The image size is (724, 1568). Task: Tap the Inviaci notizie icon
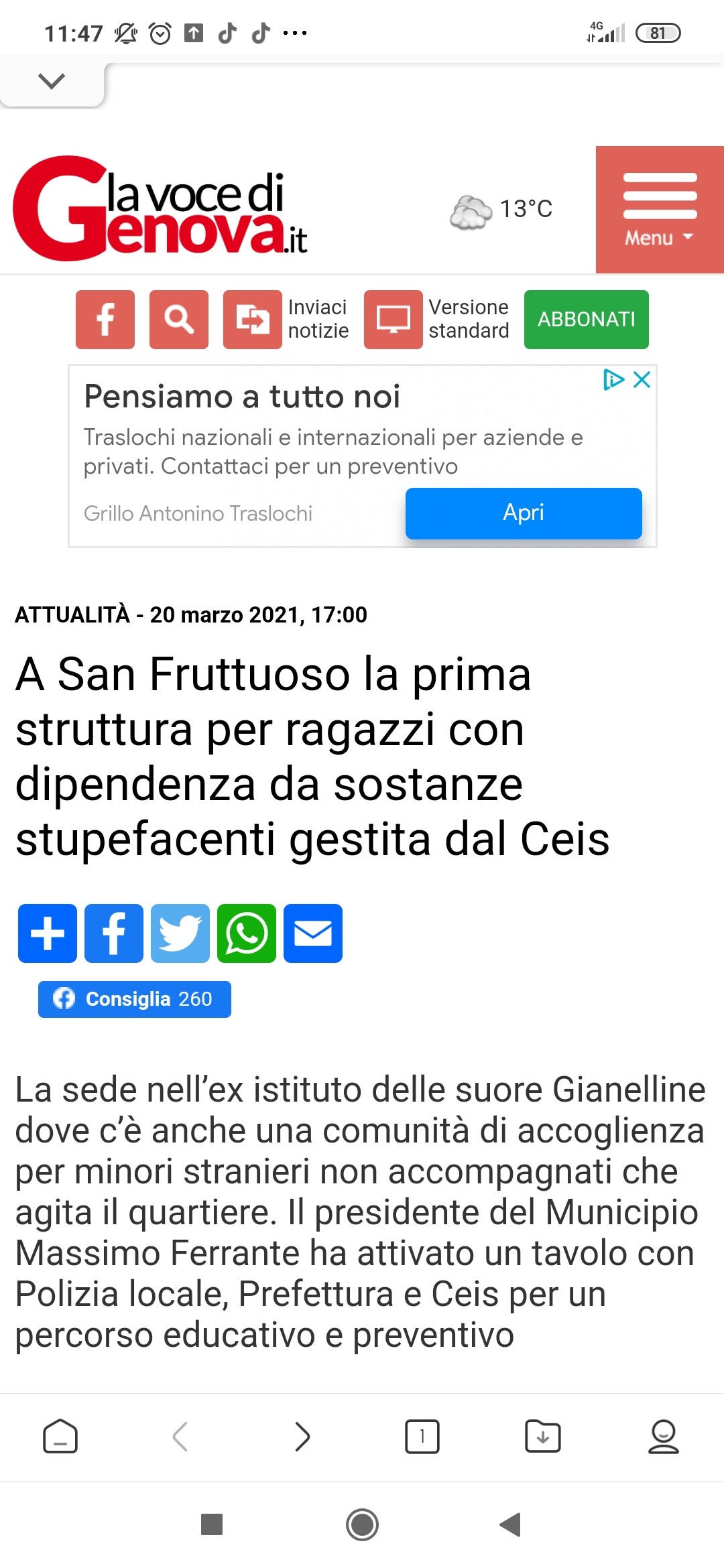253,320
